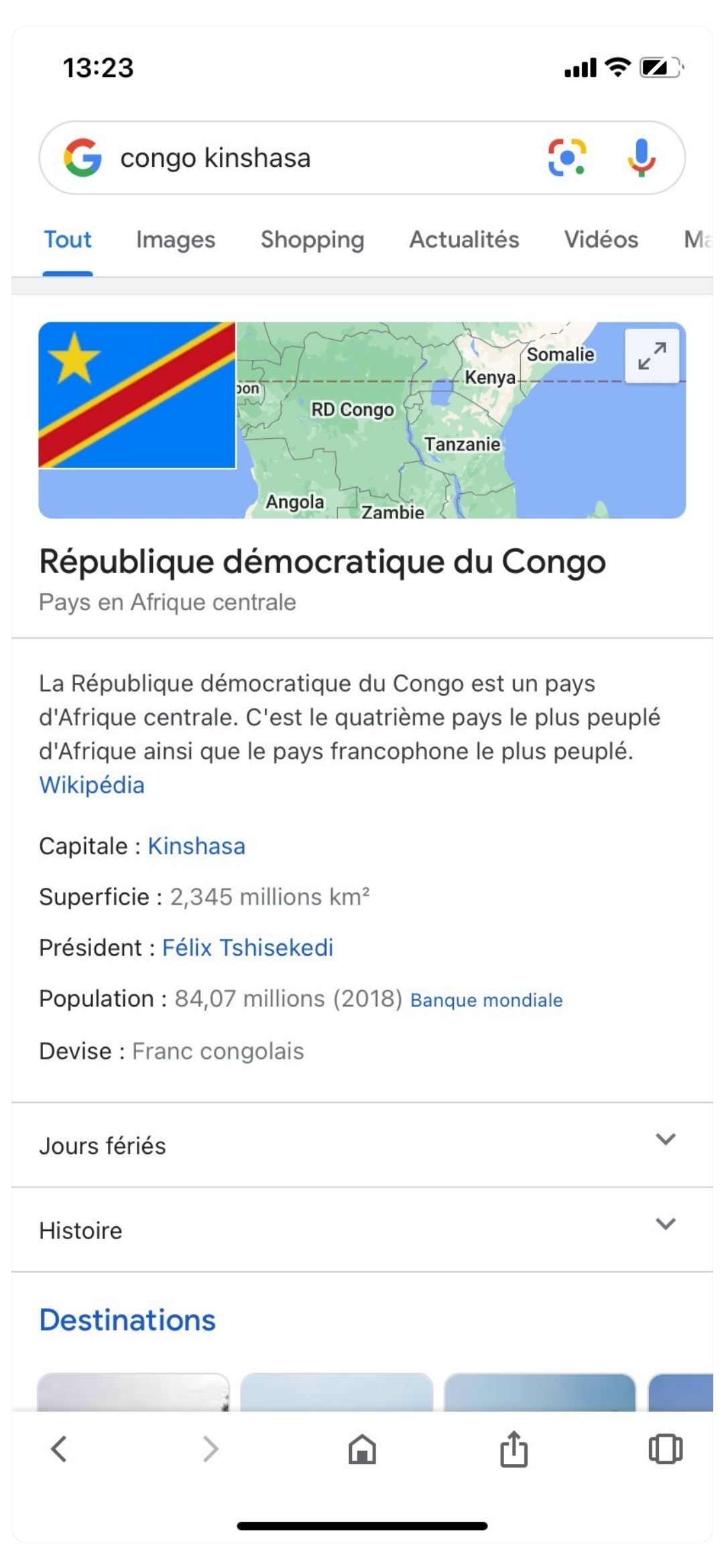724x1568 pixels.
Task: Go back to the previous page
Action: [x=59, y=1449]
